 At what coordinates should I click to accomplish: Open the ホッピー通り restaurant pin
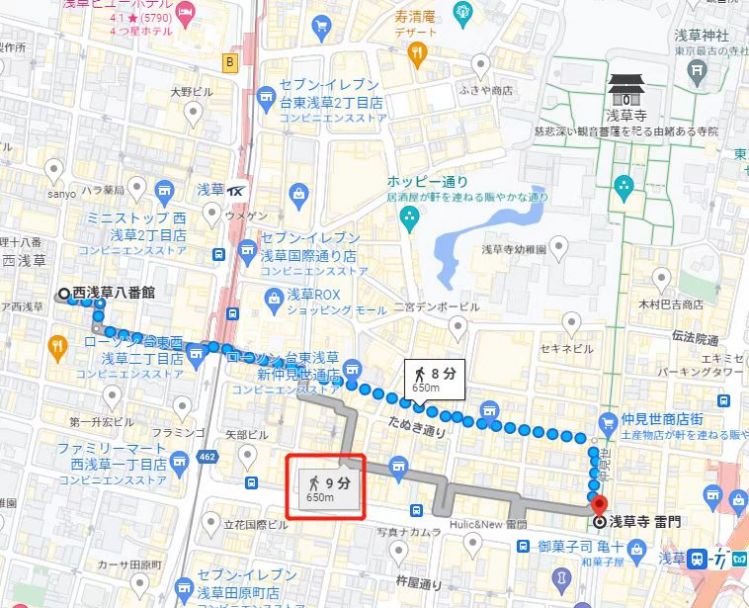tap(408, 221)
